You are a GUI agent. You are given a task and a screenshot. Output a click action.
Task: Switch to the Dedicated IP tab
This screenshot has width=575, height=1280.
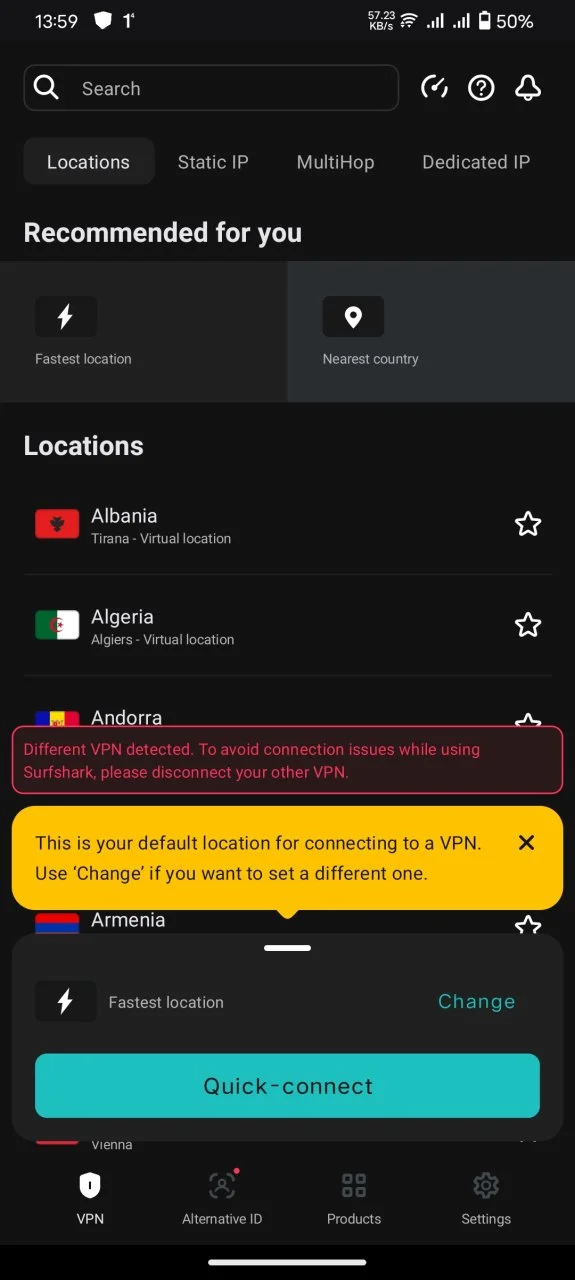click(476, 162)
